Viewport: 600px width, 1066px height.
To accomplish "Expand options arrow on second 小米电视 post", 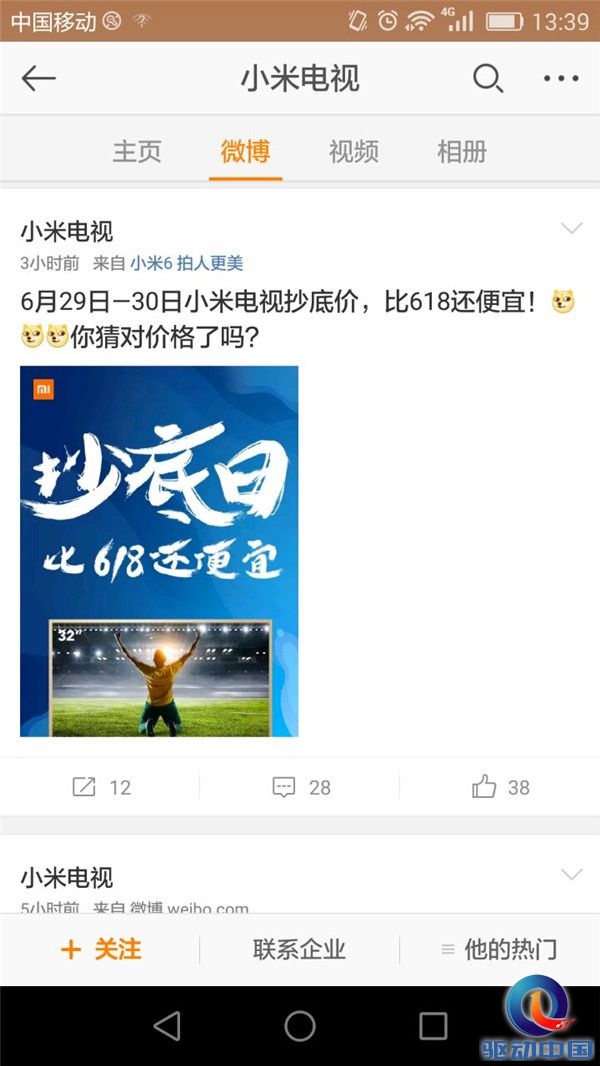I will pos(571,875).
